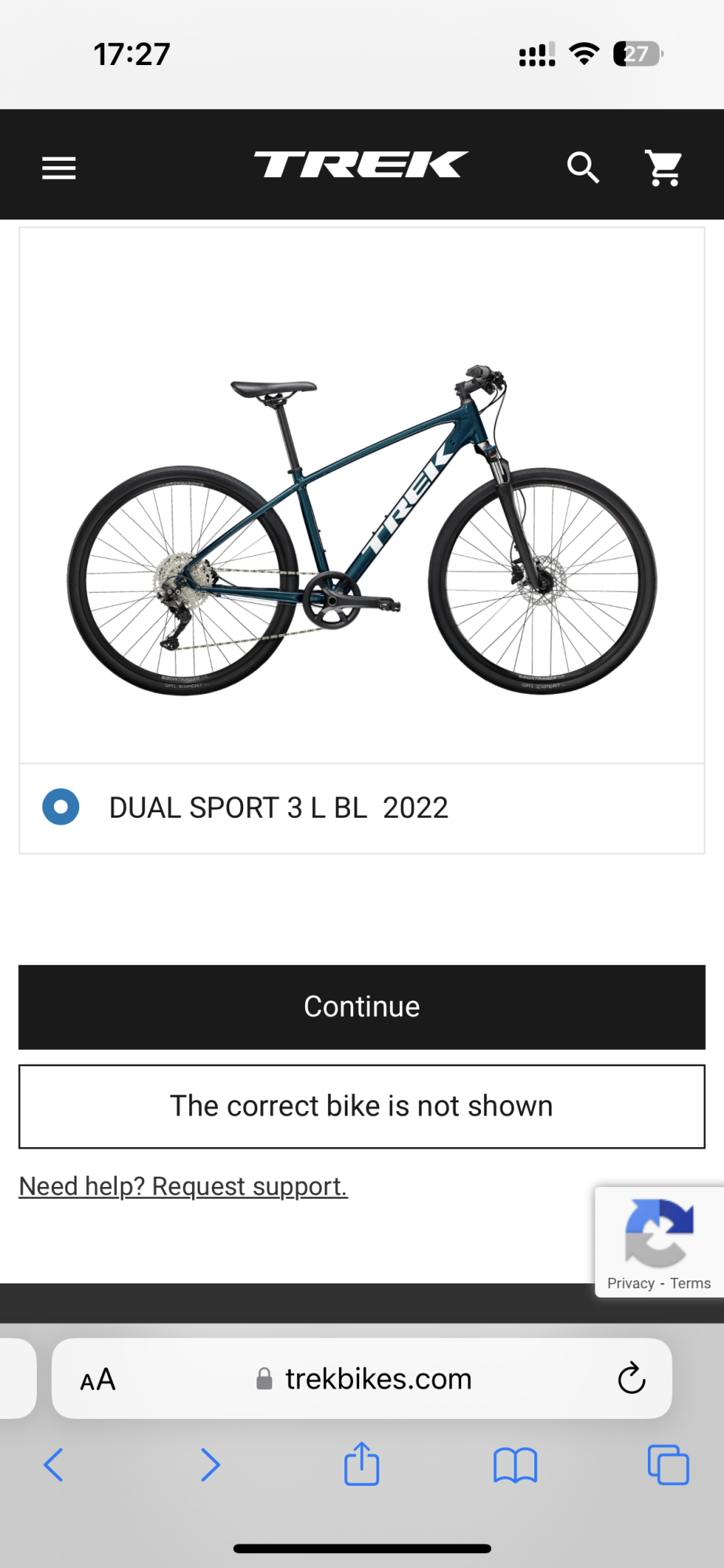The height and width of the screenshot is (1568, 724).
Task: Choose 'The correct bike is not shown'
Action: coord(361,1105)
